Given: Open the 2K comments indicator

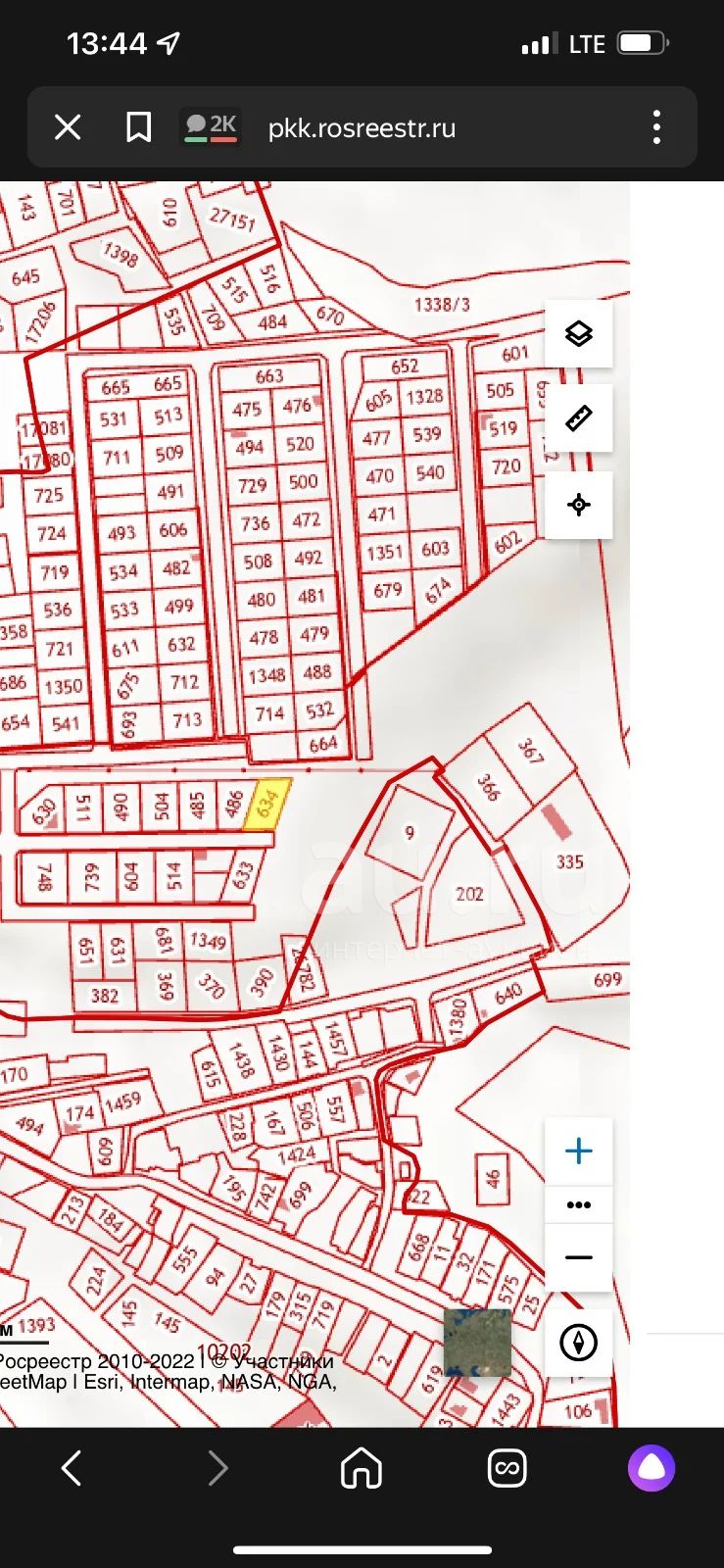Looking at the screenshot, I should click(211, 127).
